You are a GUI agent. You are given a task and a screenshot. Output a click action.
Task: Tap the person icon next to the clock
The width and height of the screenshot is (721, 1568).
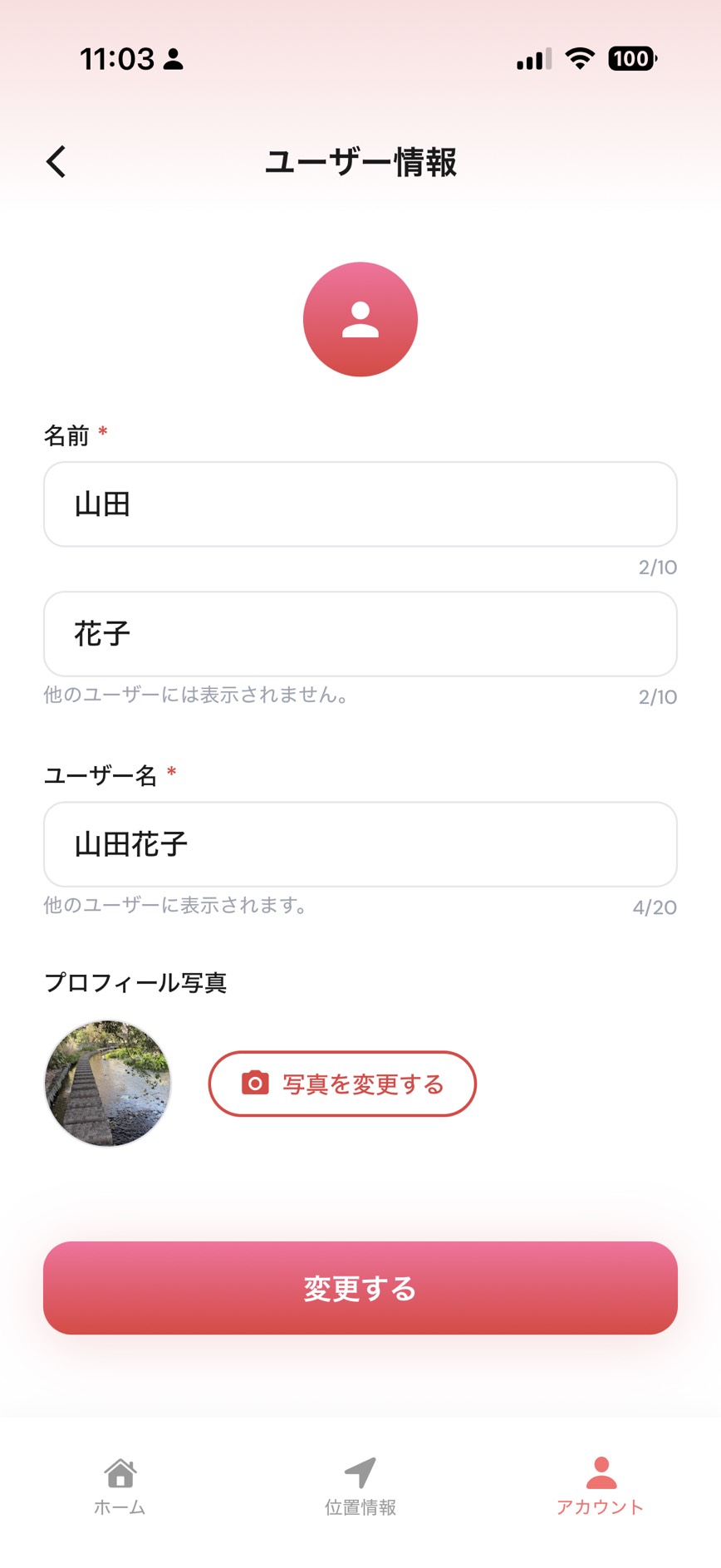172,60
